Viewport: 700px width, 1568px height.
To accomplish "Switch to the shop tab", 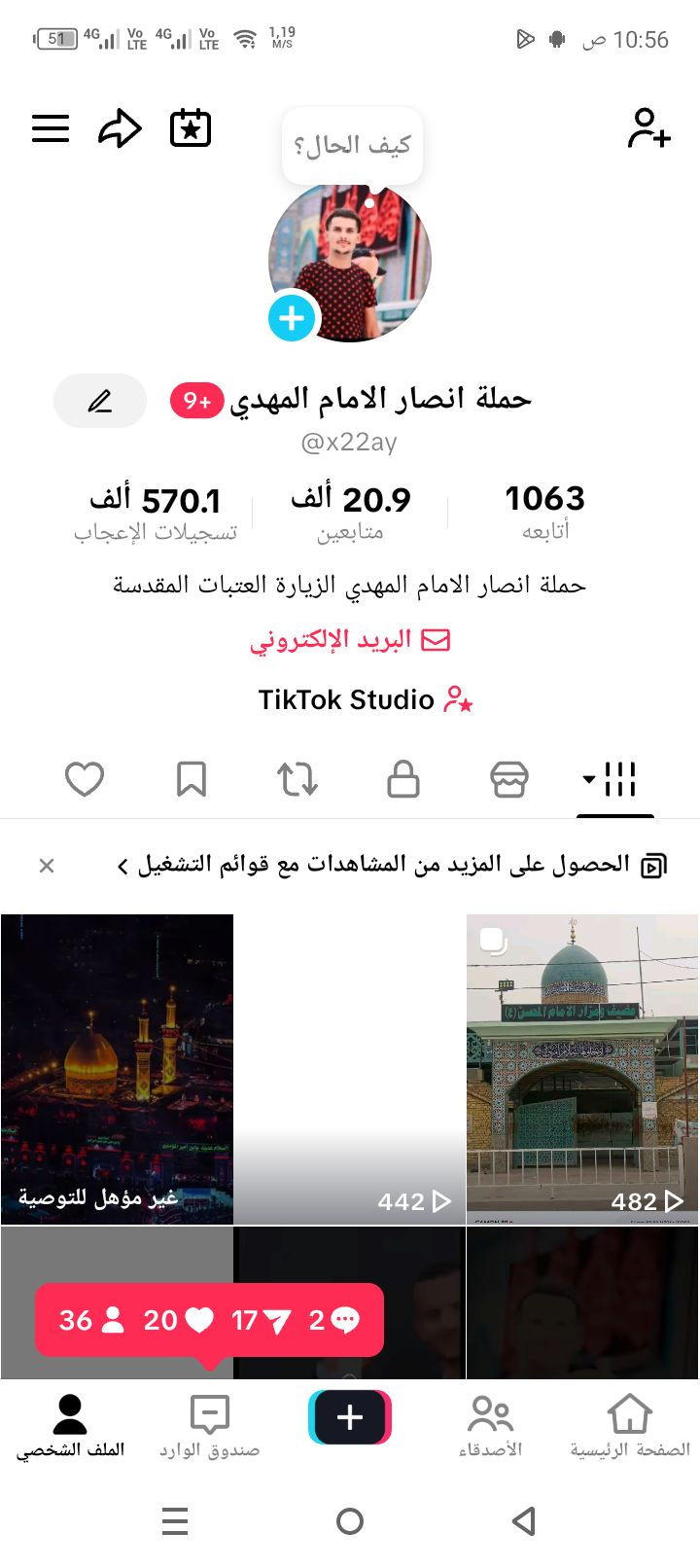I will (509, 779).
